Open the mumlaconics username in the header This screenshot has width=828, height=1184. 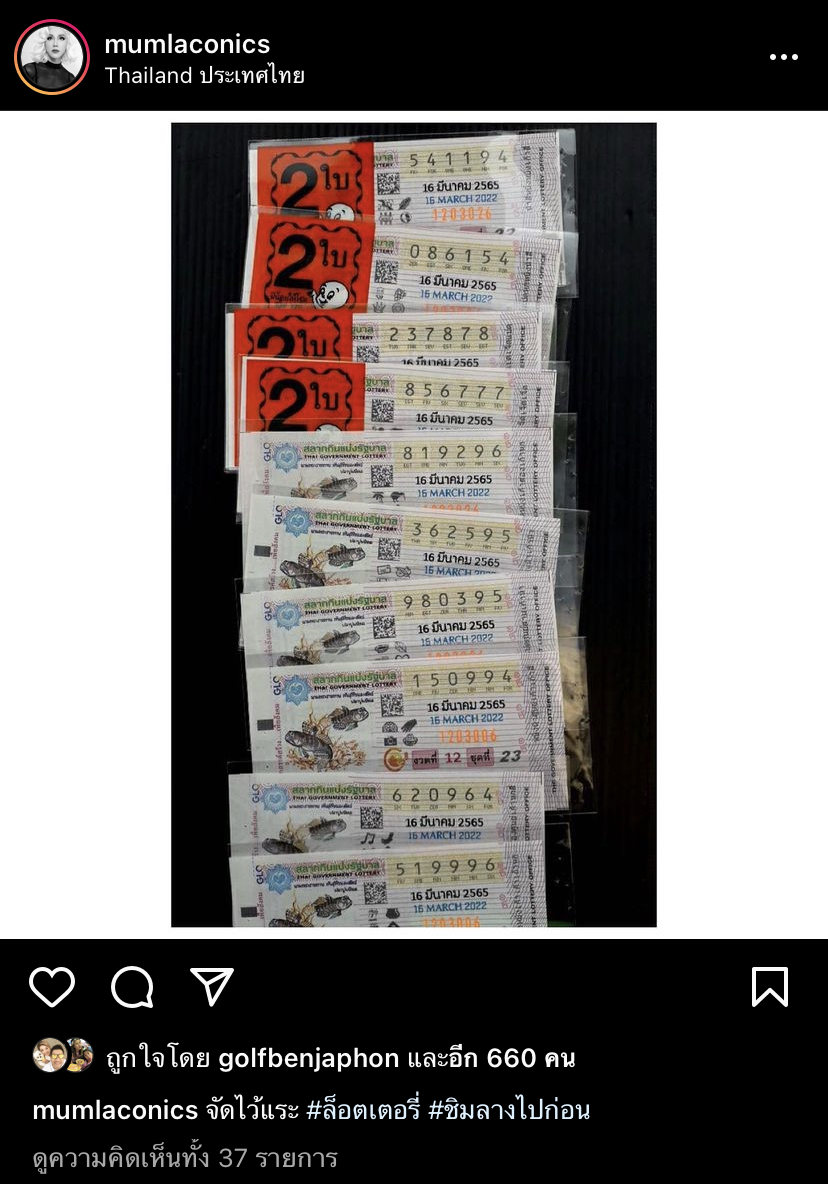point(187,44)
